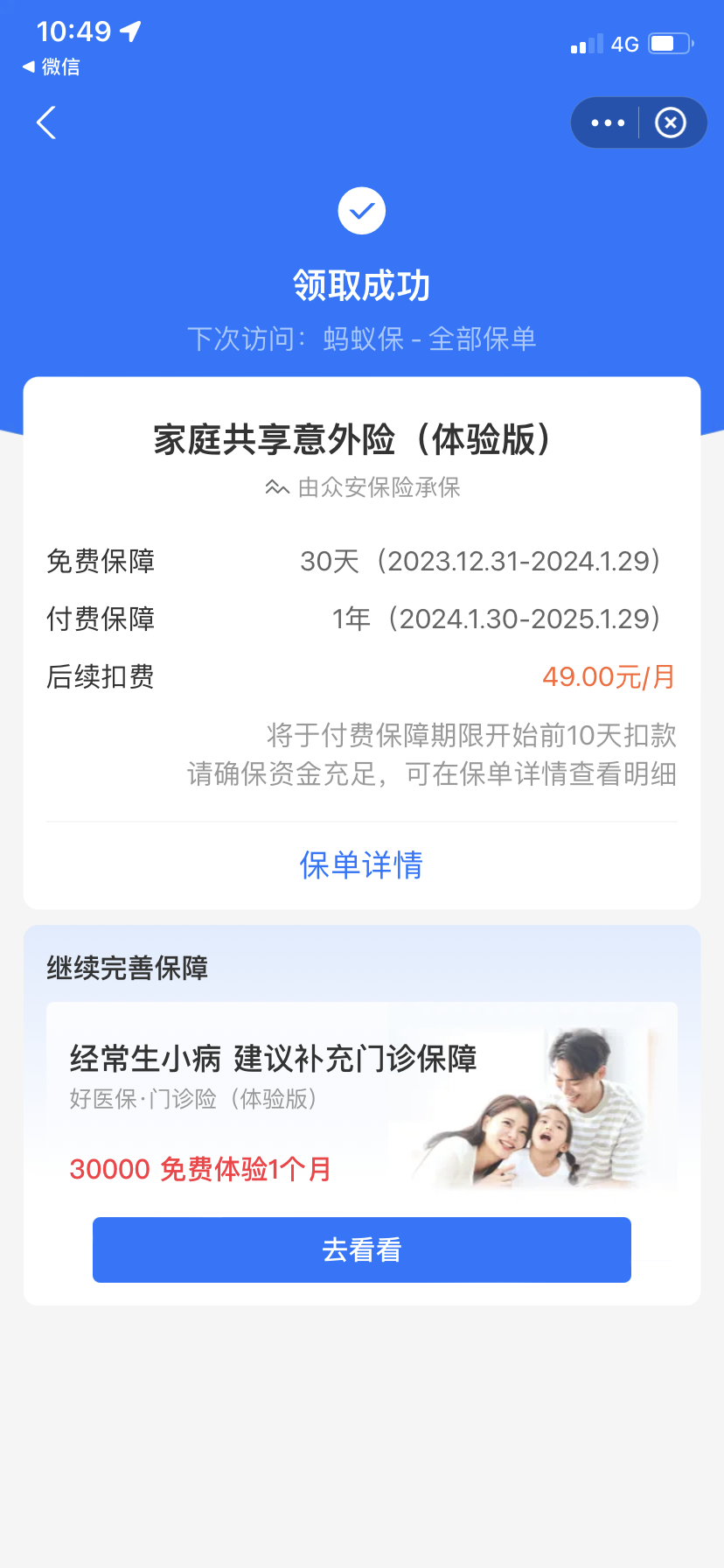Tap the 去看看 button
This screenshot has width=724, height=1568.
coord(361,1249)
